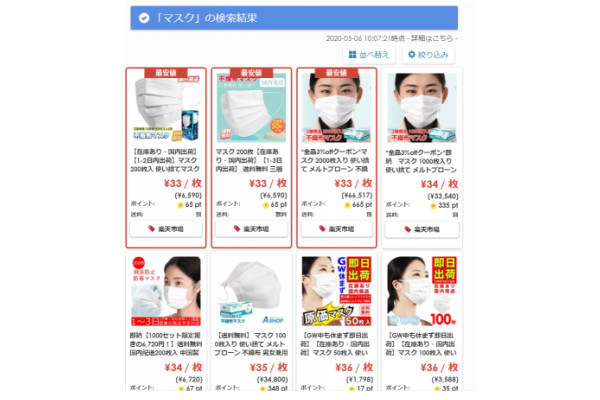Open the GW中も休まず マスク 50枚入 card
The width and height of the screenshot is (600, 400).
click(336, 320)
